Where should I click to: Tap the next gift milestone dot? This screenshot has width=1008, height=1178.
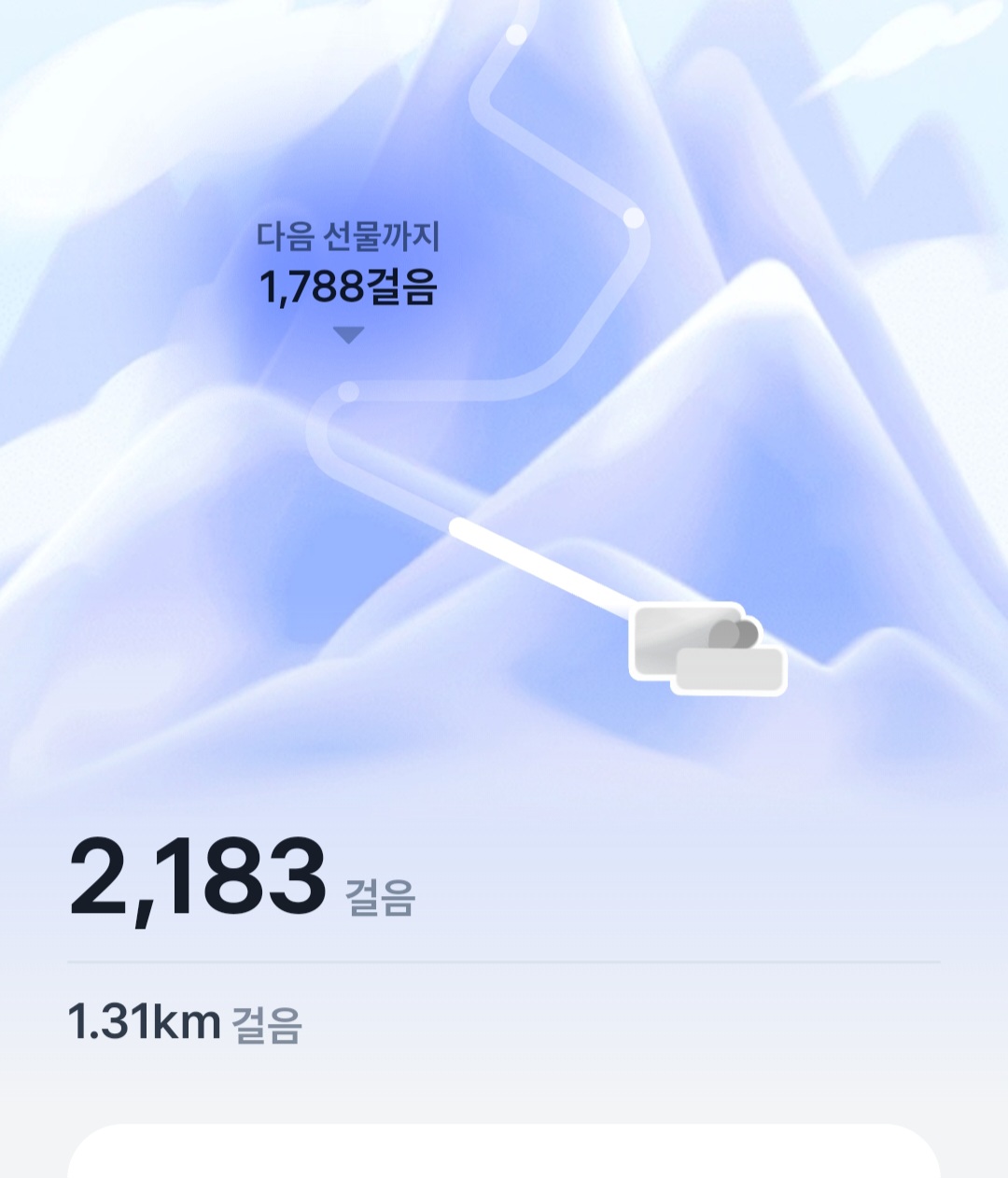click(x=348, y=392)
